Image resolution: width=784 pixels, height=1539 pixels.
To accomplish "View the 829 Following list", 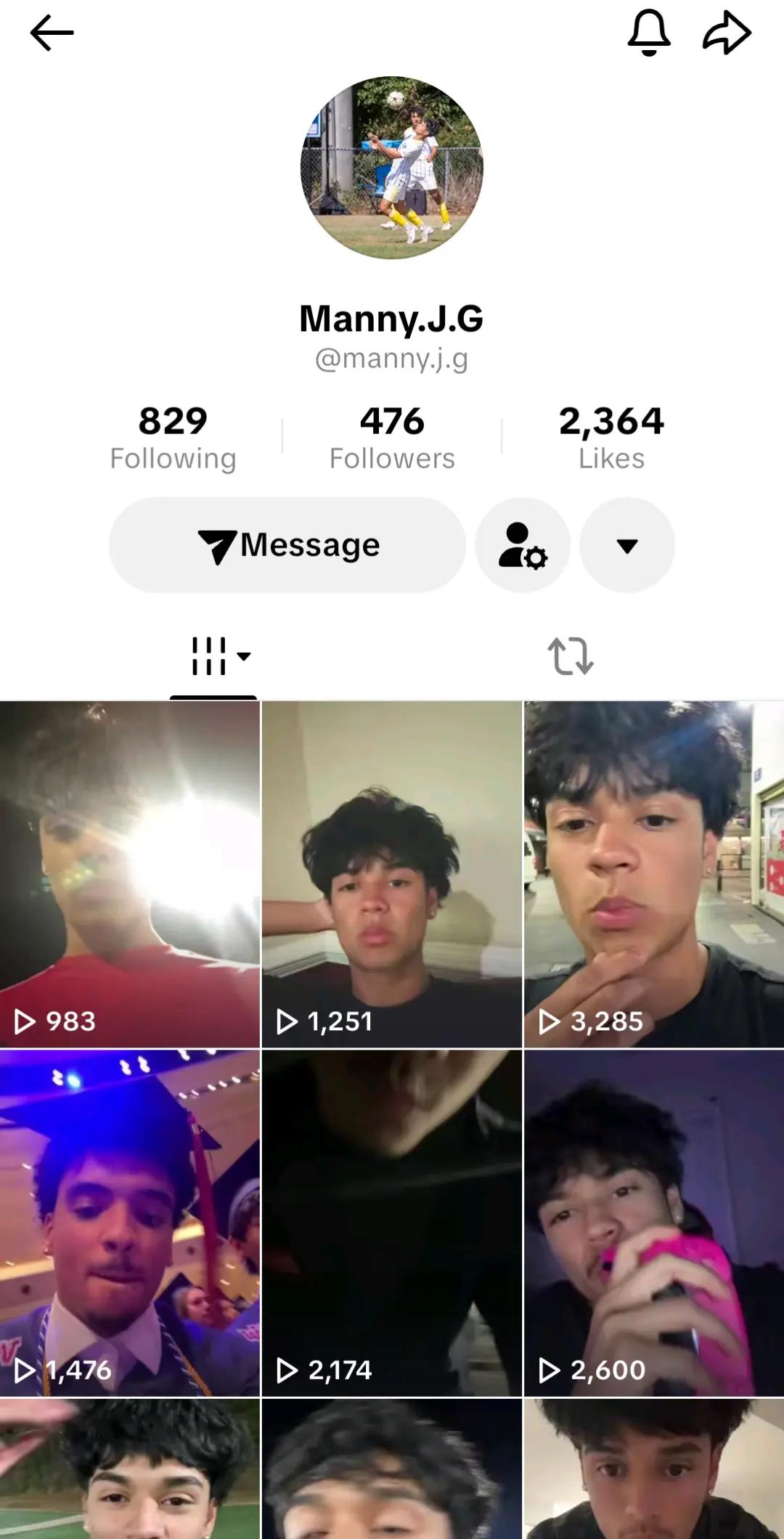I will click(x=173, y=438).
